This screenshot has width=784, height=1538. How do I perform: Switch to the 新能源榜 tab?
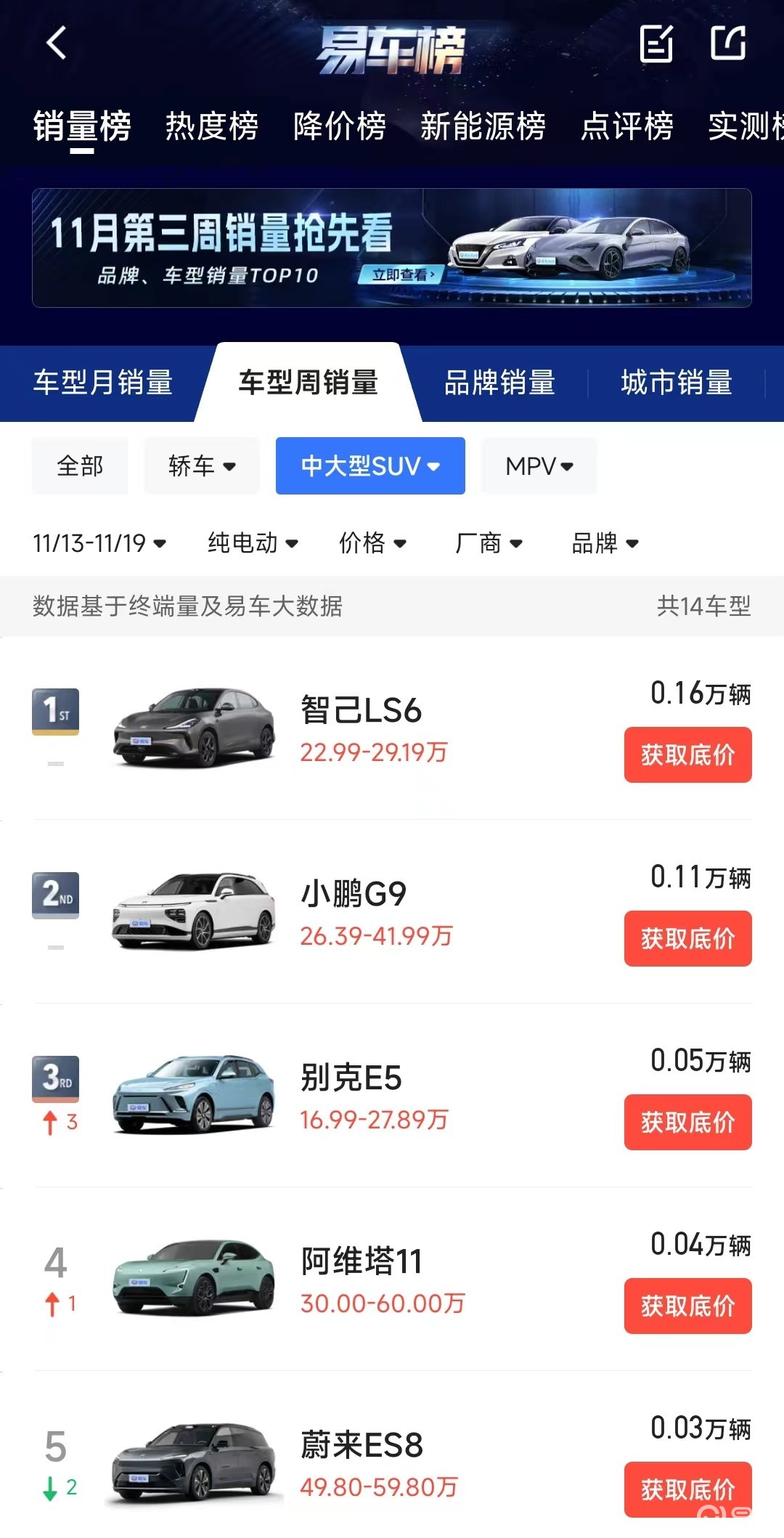click(483, 125)
